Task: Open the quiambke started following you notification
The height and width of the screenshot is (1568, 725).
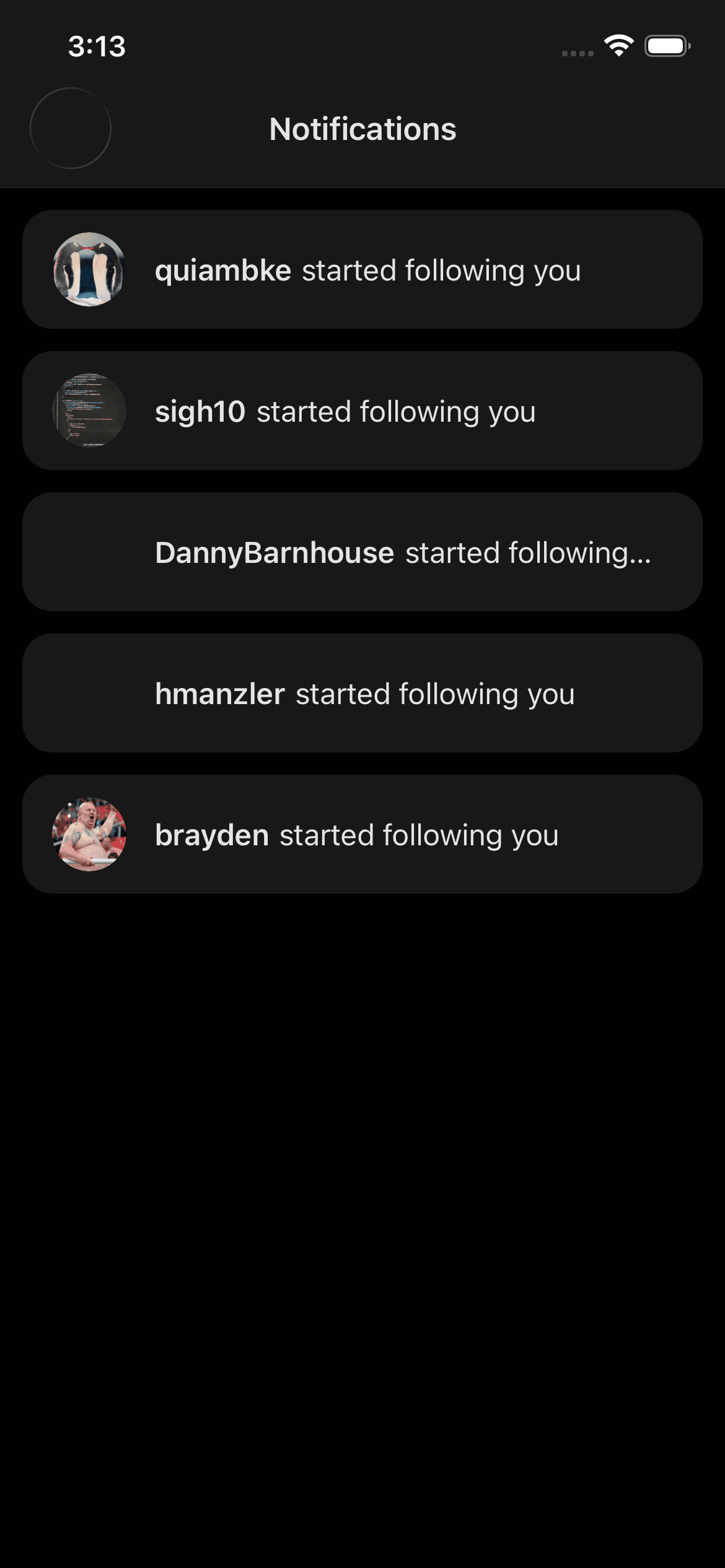Action: [x=362, y=269]
